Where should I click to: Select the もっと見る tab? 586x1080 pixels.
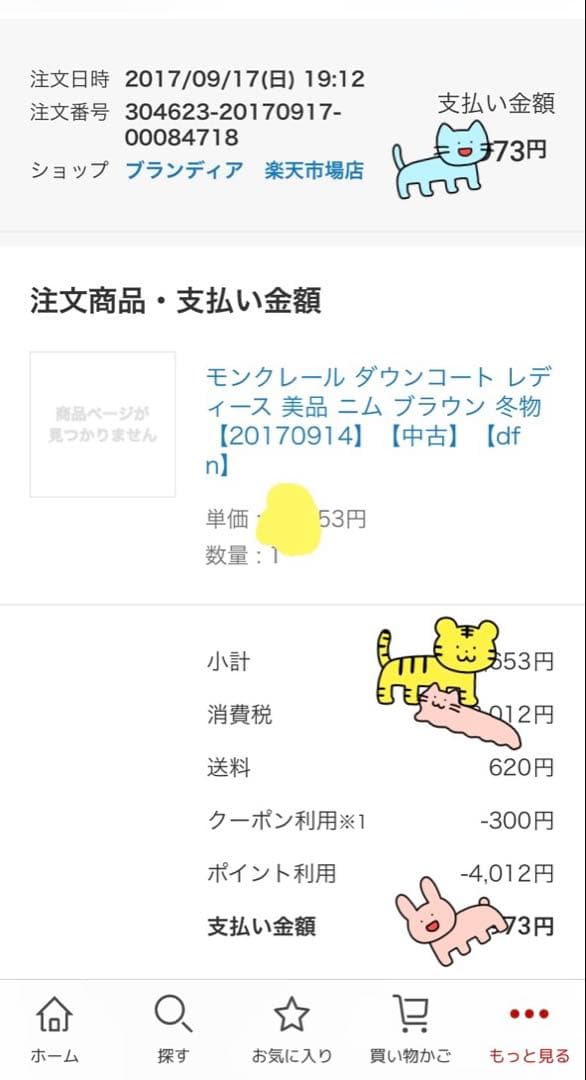tap(529, 1029)
